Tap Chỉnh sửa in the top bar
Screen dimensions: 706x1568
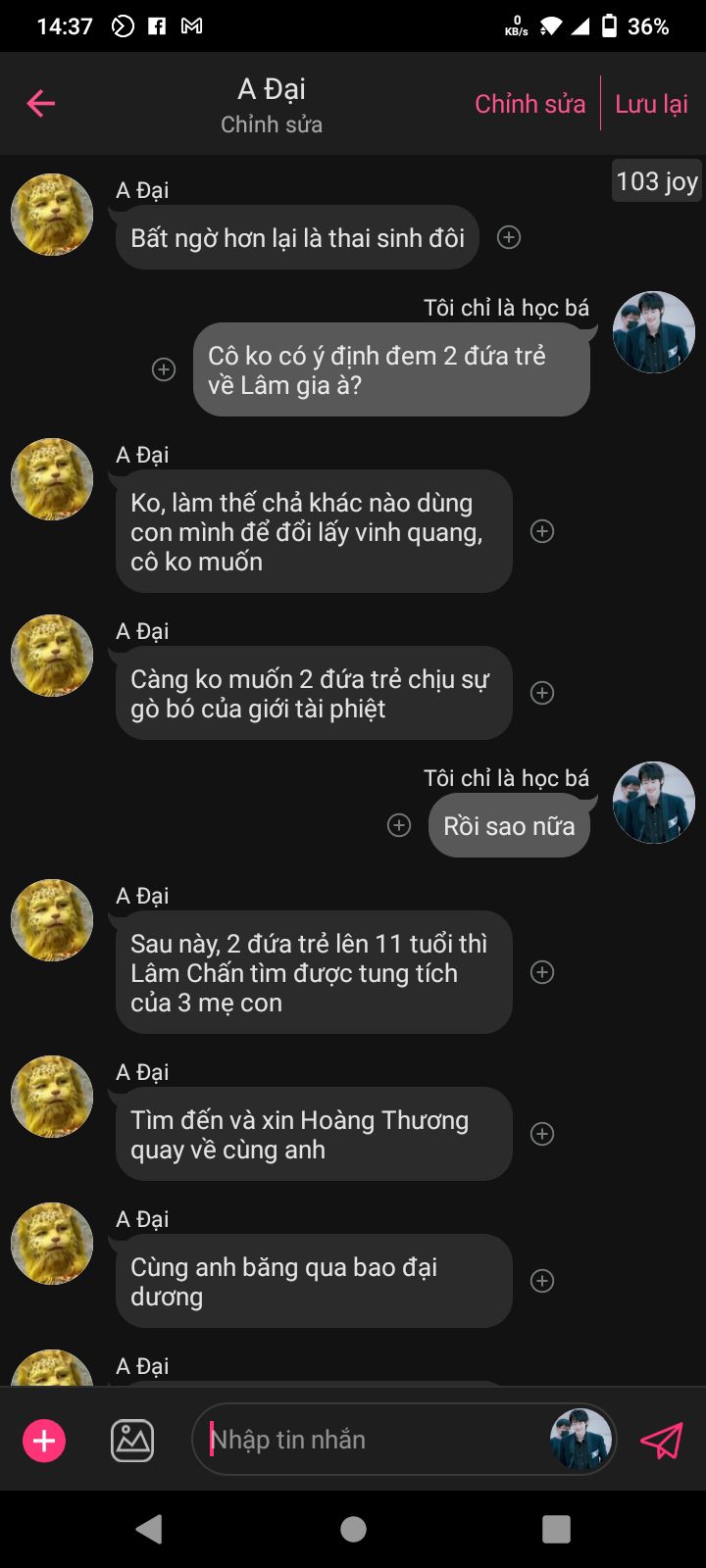point(529,104)
